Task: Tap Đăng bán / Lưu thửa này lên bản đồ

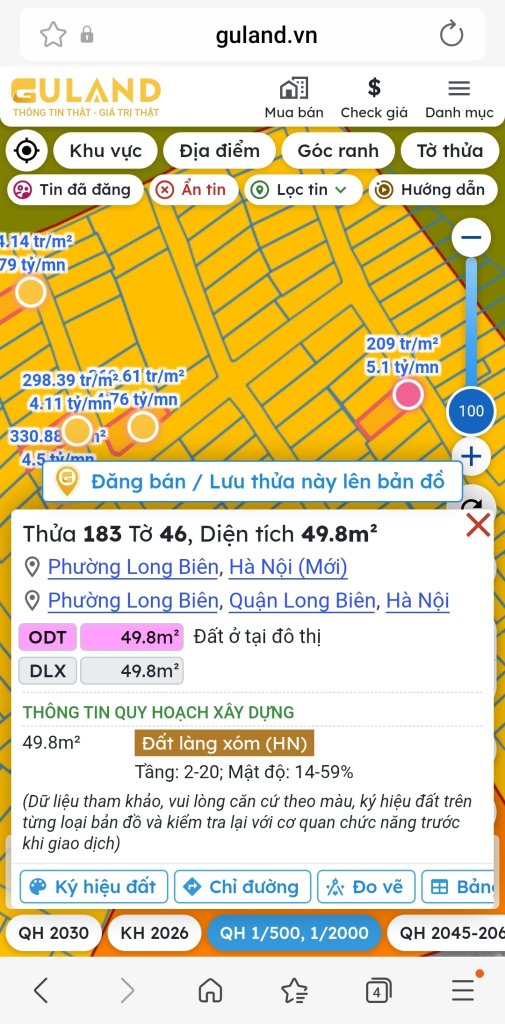Action: coord(252,482)
